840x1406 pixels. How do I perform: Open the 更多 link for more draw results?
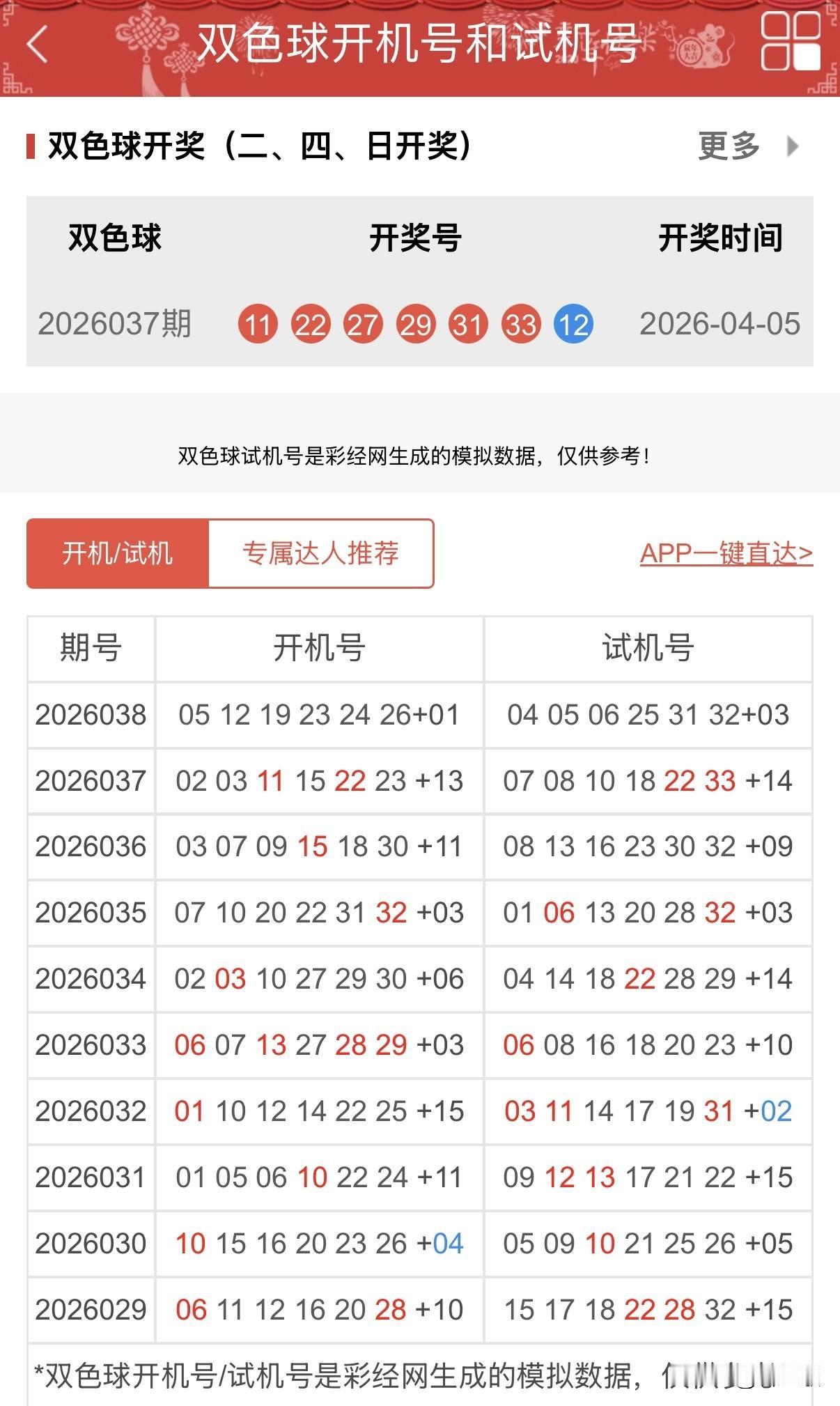point(729,146)
